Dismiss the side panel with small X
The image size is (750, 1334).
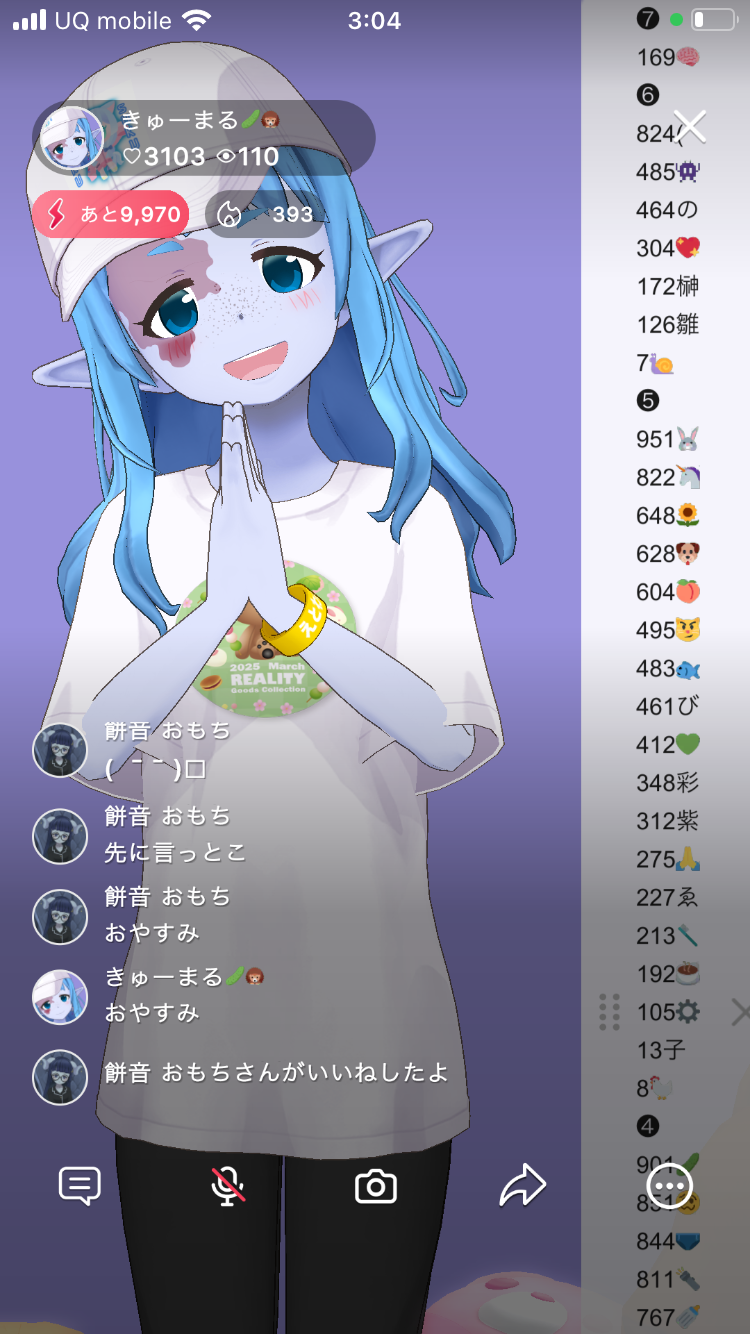click(740, 1012)
